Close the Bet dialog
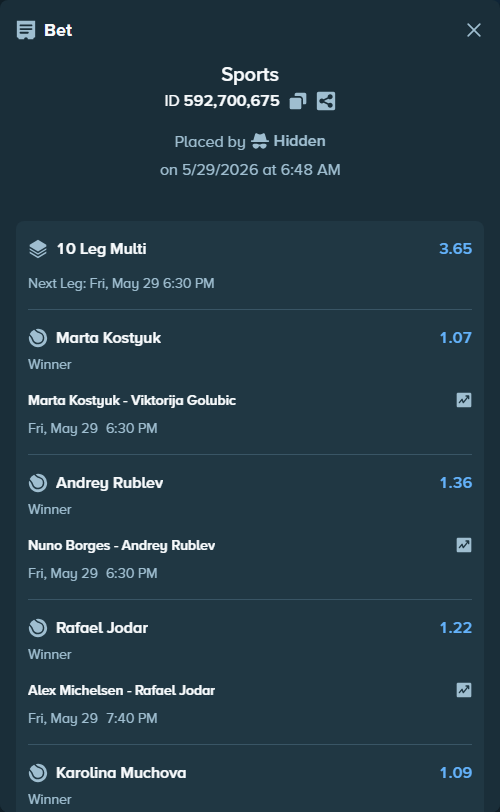Viewport: 500px width, 812px height. (x=474, y=30)
